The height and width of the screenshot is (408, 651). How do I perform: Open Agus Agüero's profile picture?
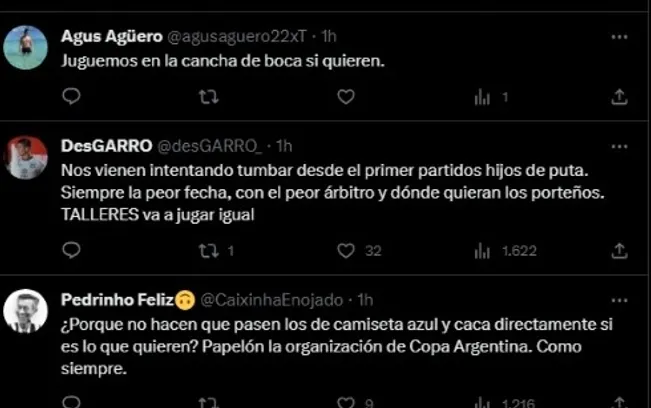(26, 47)
